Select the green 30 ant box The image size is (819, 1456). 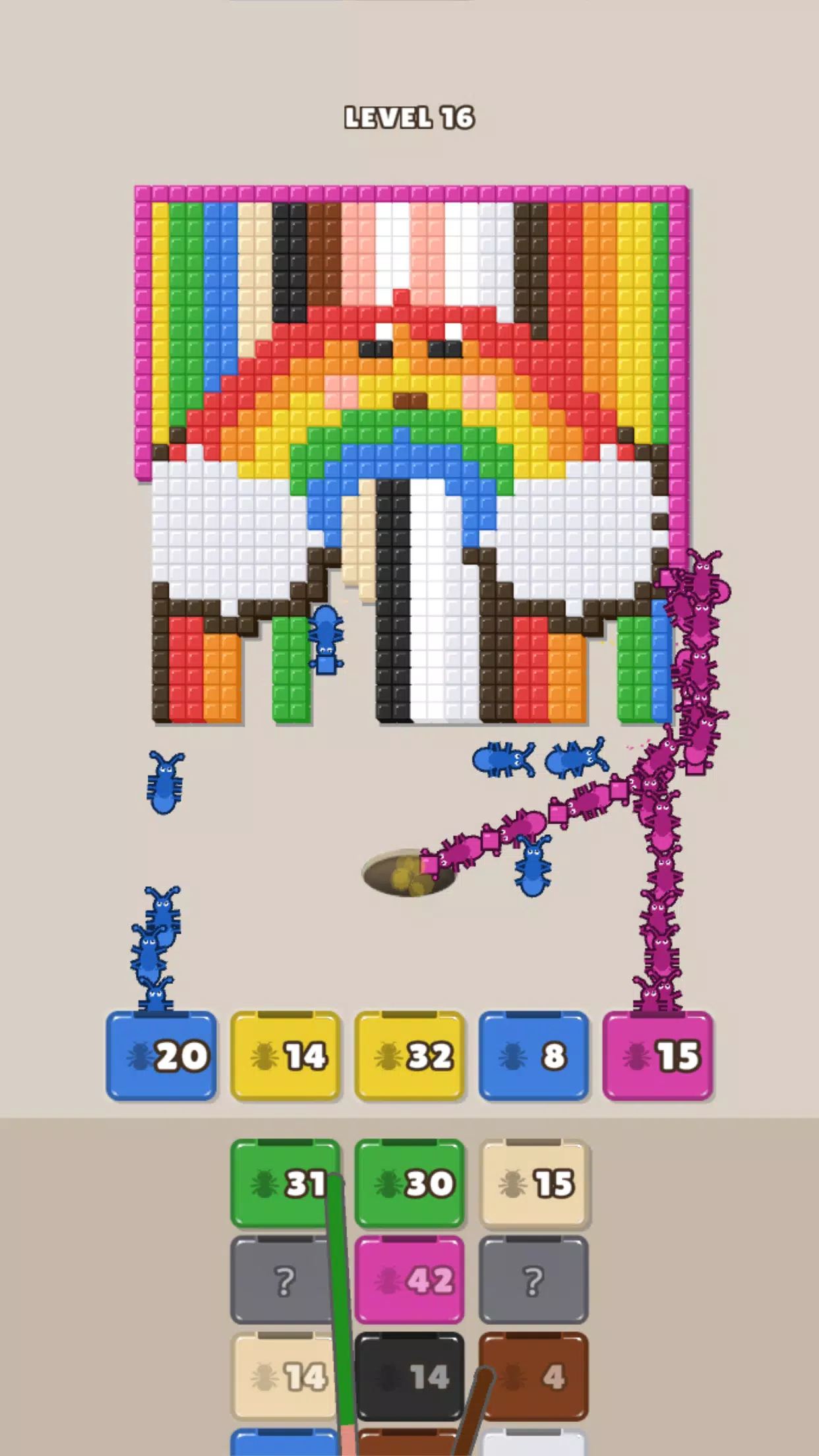click(x=409, y=1184)
